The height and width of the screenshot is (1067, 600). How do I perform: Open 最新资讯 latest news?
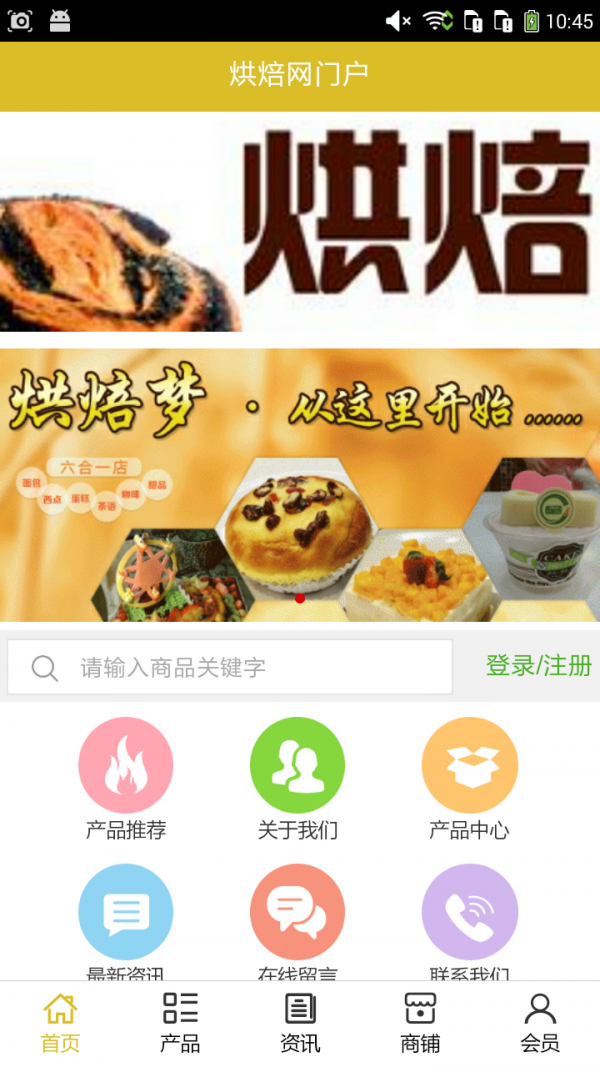tap(126, 922)
